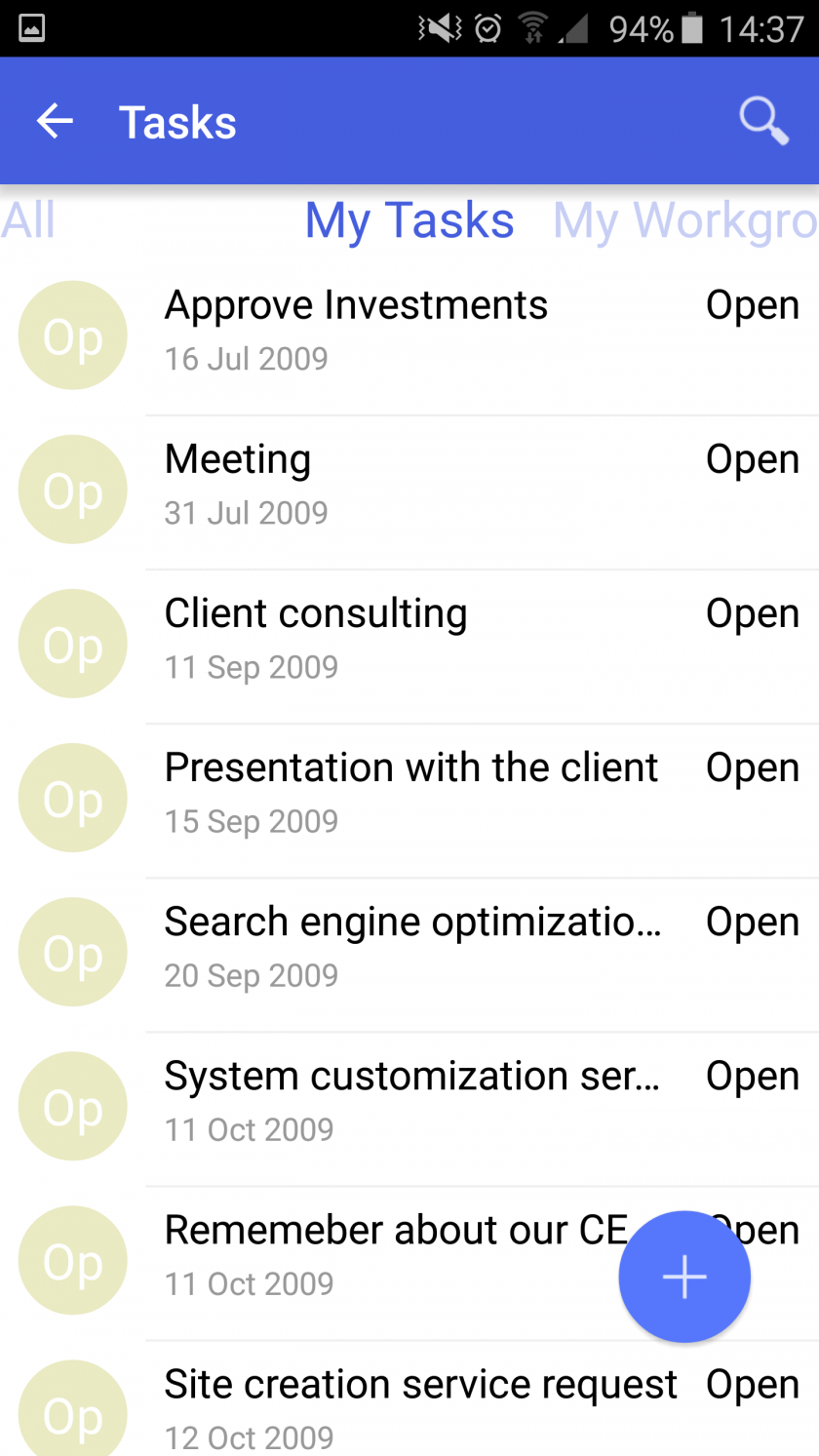Tap the floating plus button to add task

click(683, 1277)
